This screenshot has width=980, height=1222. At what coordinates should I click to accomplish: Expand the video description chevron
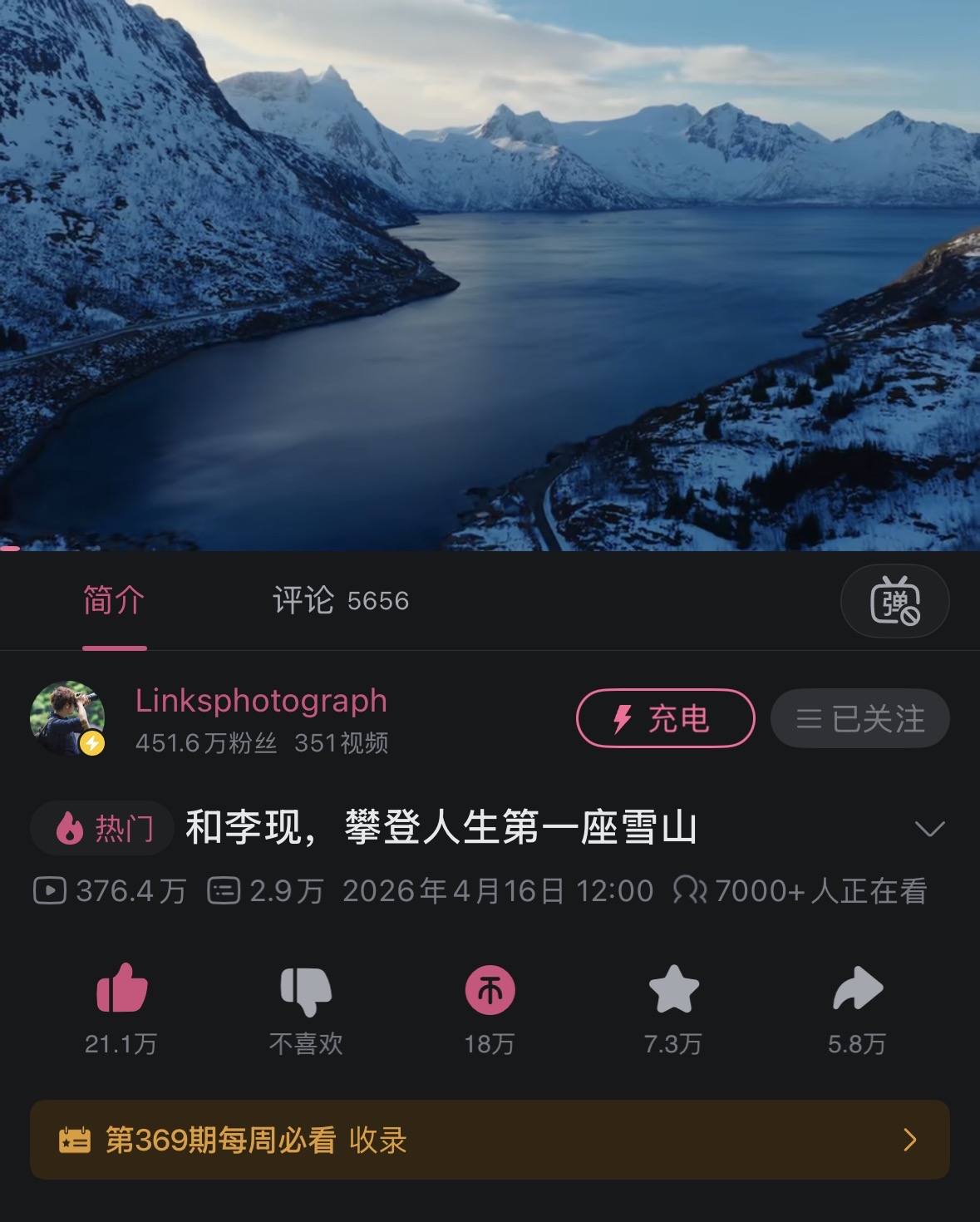point(929,829)
